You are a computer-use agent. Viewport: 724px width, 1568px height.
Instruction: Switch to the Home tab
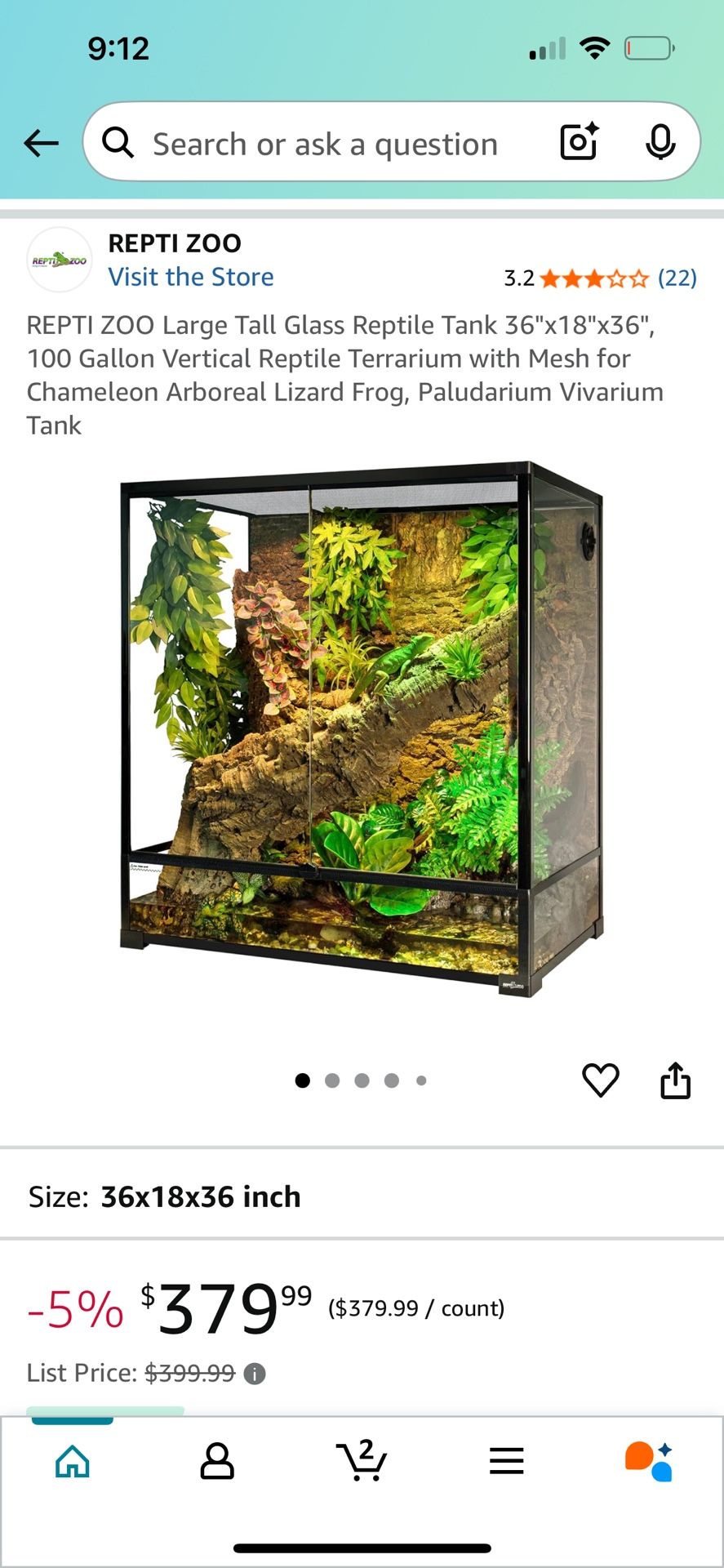coord(73,1461)
